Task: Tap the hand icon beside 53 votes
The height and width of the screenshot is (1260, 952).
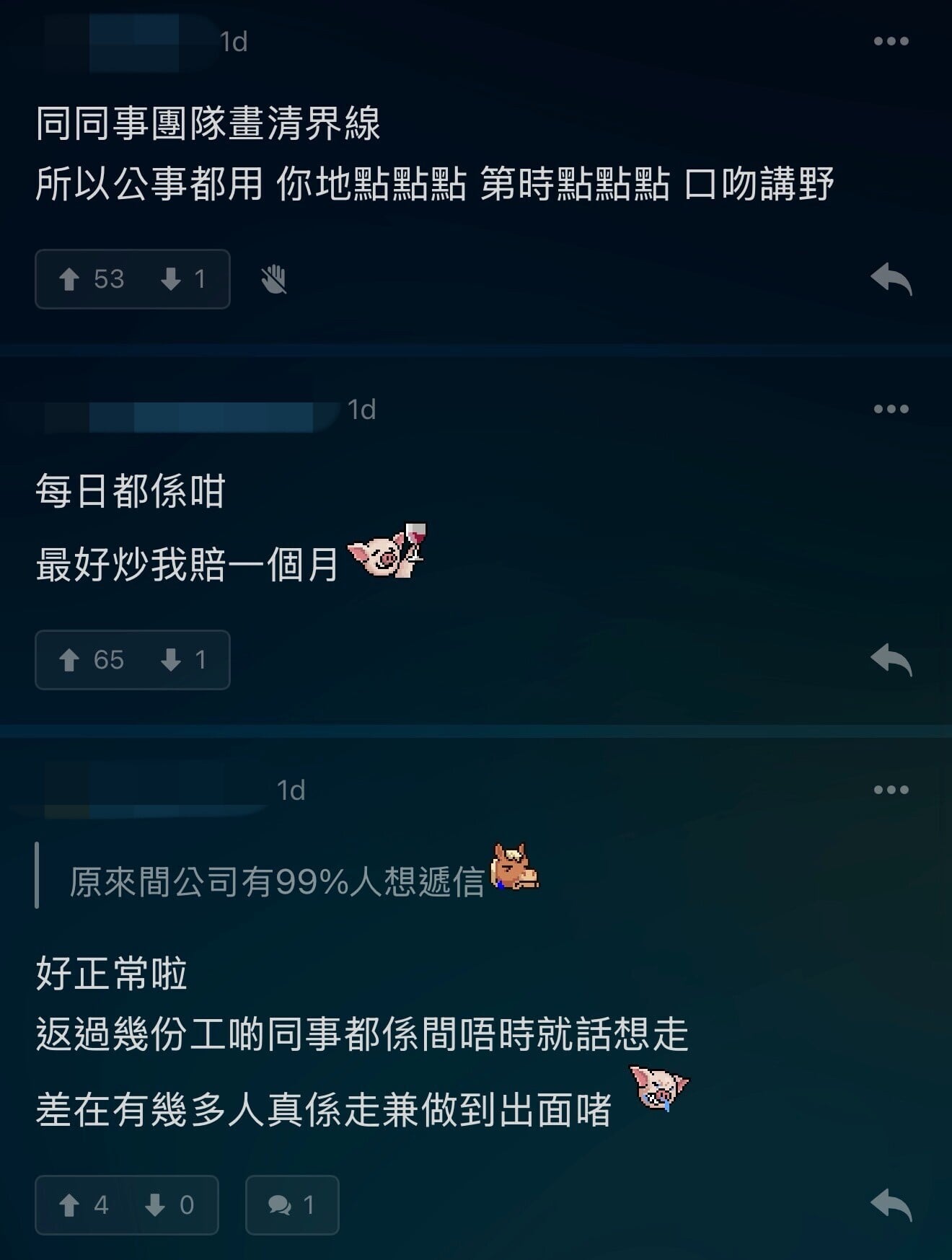Action: [274, 279]
